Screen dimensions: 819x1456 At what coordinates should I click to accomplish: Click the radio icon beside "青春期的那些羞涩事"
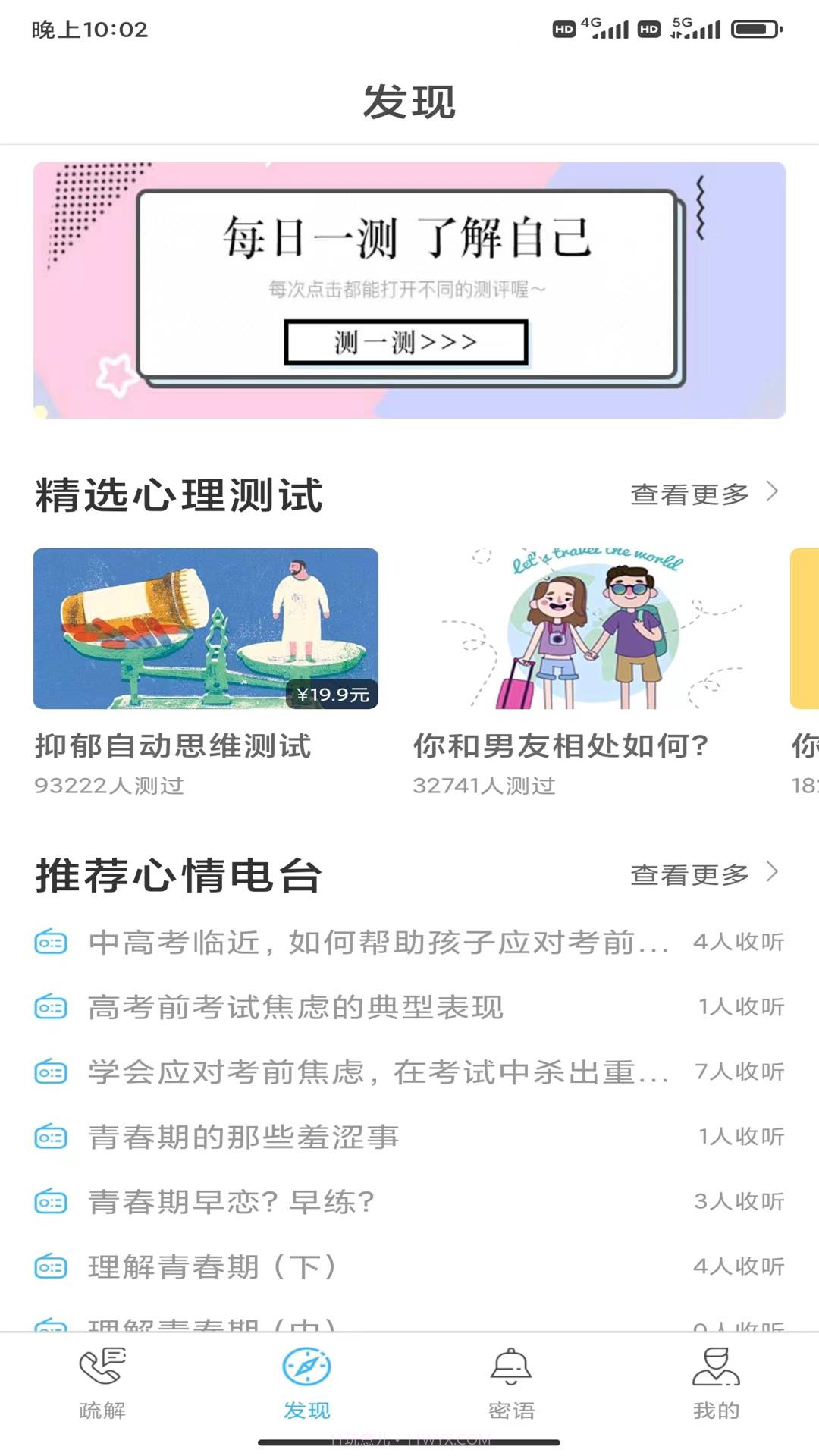point(49,1137)
